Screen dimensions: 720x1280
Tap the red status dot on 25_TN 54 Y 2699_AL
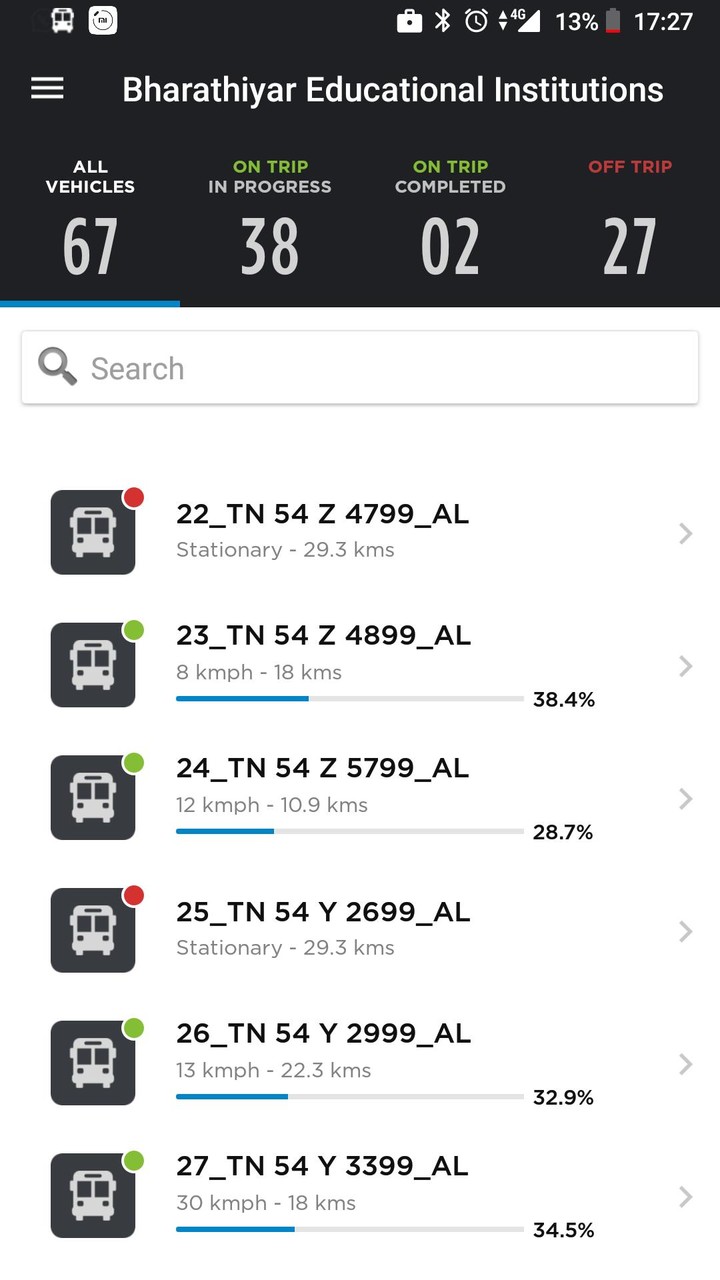click(134, 895)
